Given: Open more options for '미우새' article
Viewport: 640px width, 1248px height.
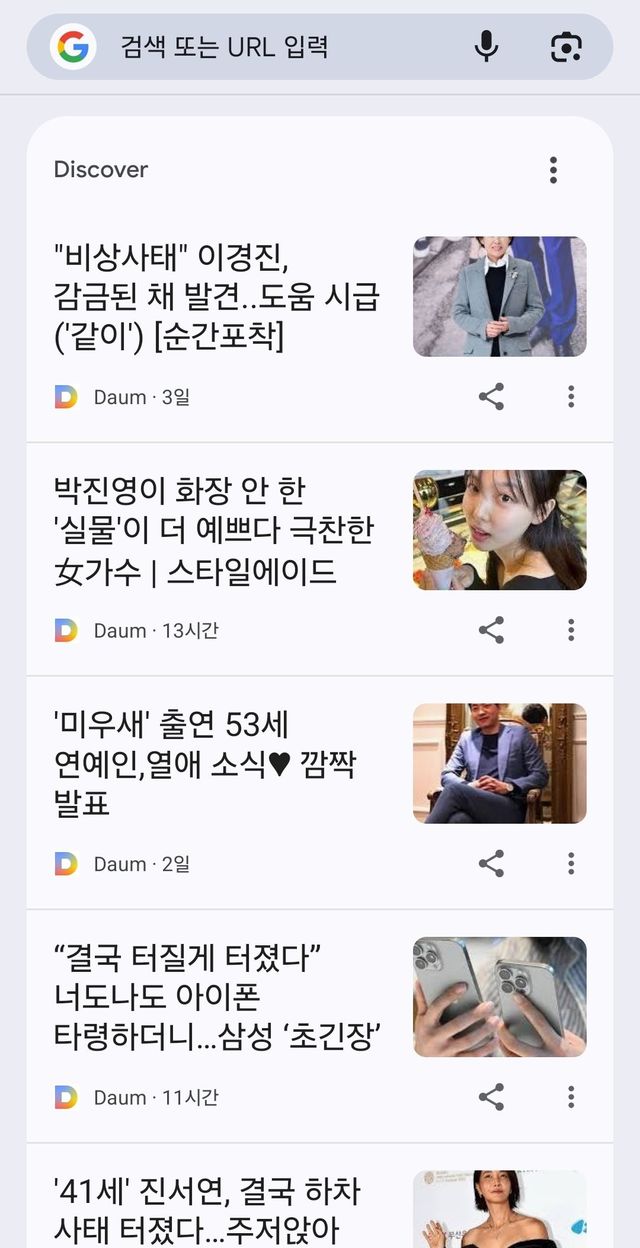Looking at the screenshot, I should tap(571, 864).
